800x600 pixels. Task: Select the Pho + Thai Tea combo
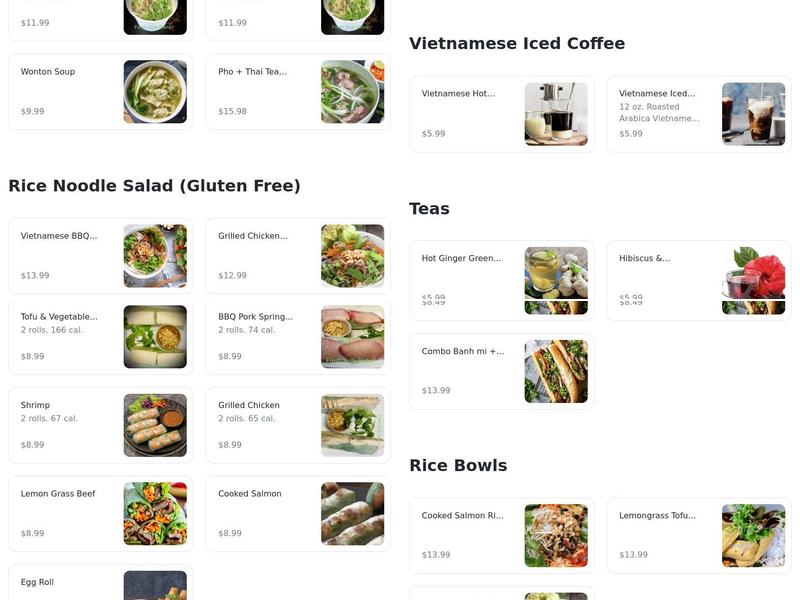[298, 91]
